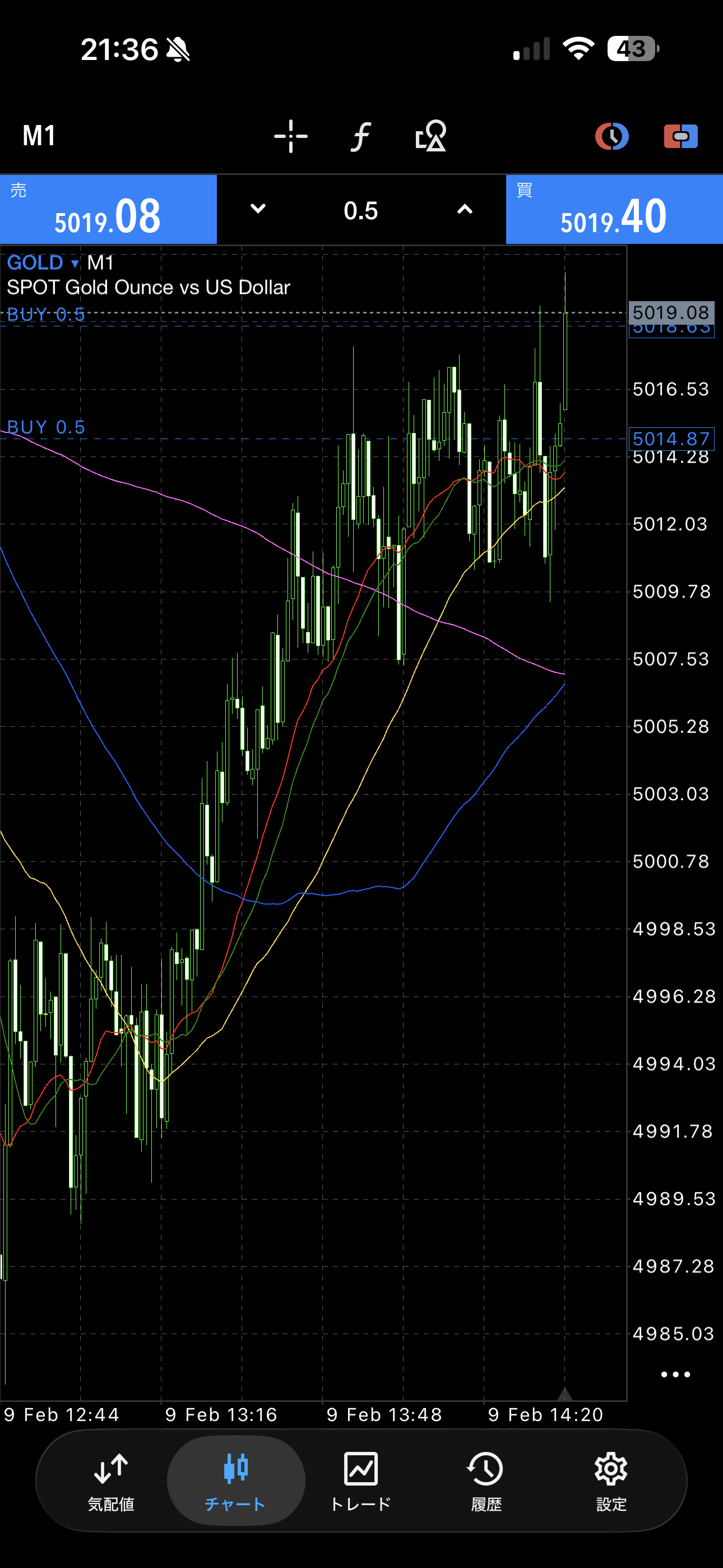Decrease the lot size below 0.5
Screen dimensions: 723x1568
point(258,209)
